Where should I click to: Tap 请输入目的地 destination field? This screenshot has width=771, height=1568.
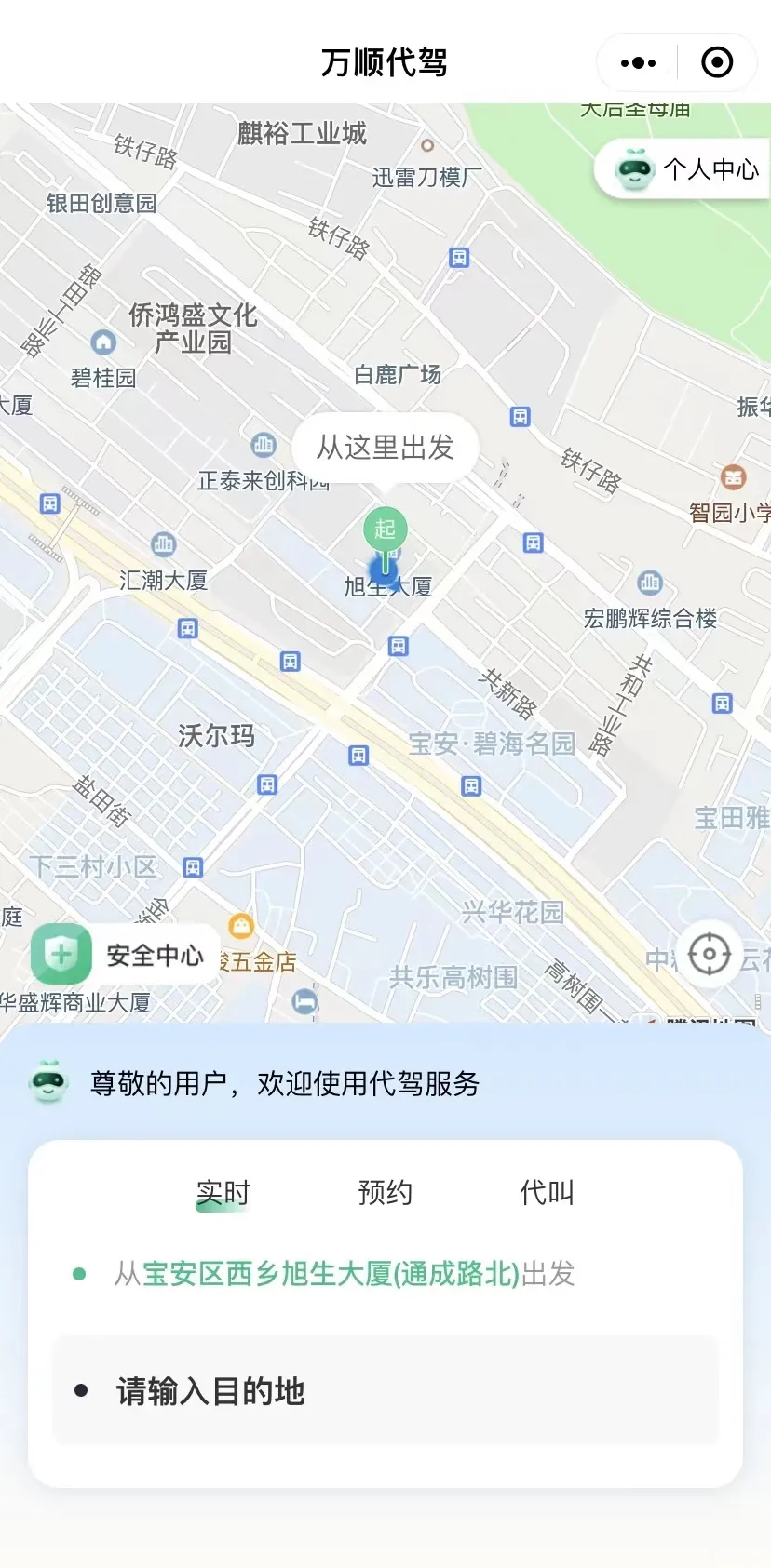pyautogui.click(x=385, y=1391)
